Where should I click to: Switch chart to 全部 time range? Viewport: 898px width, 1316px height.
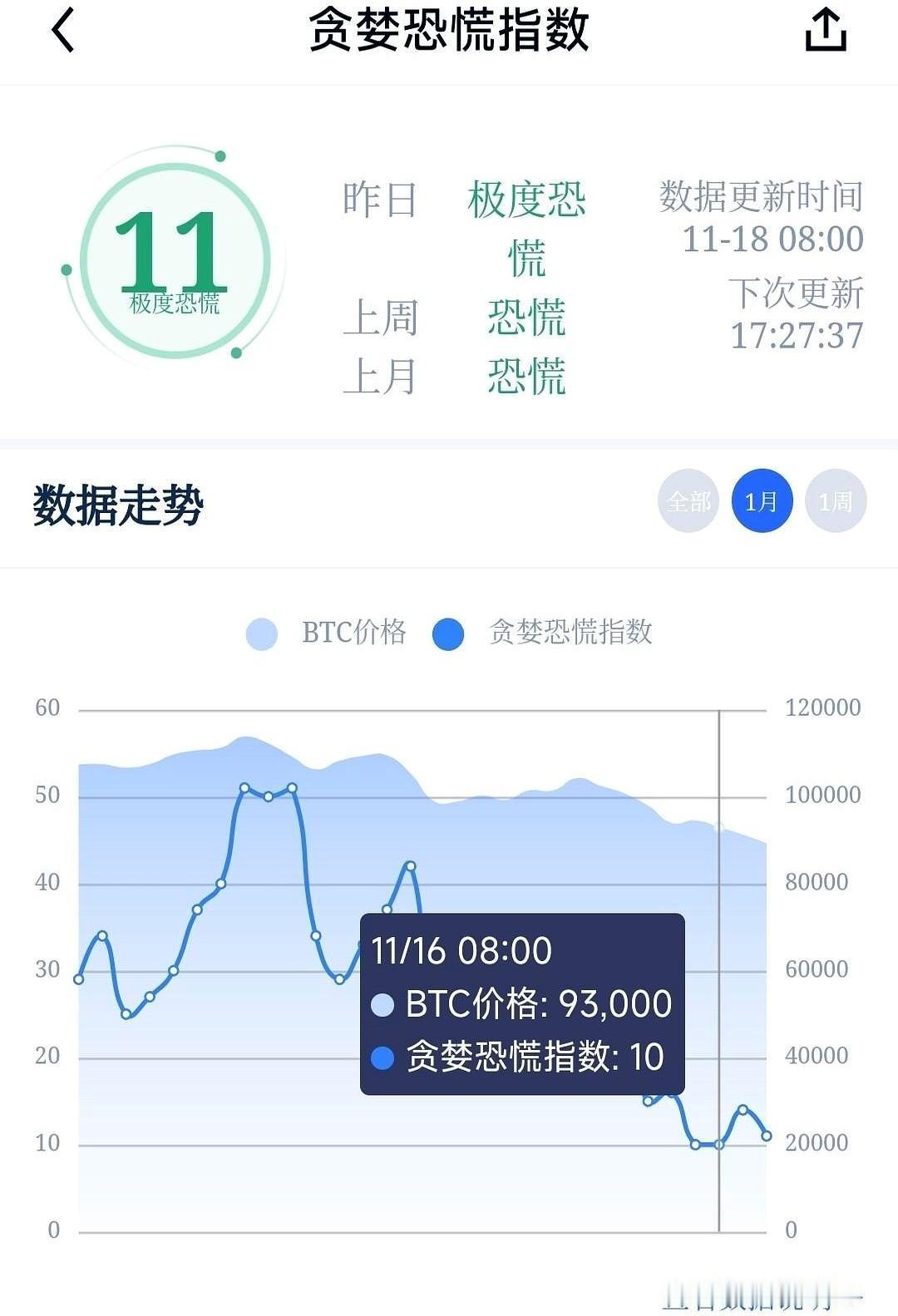[x=688, y=501]
